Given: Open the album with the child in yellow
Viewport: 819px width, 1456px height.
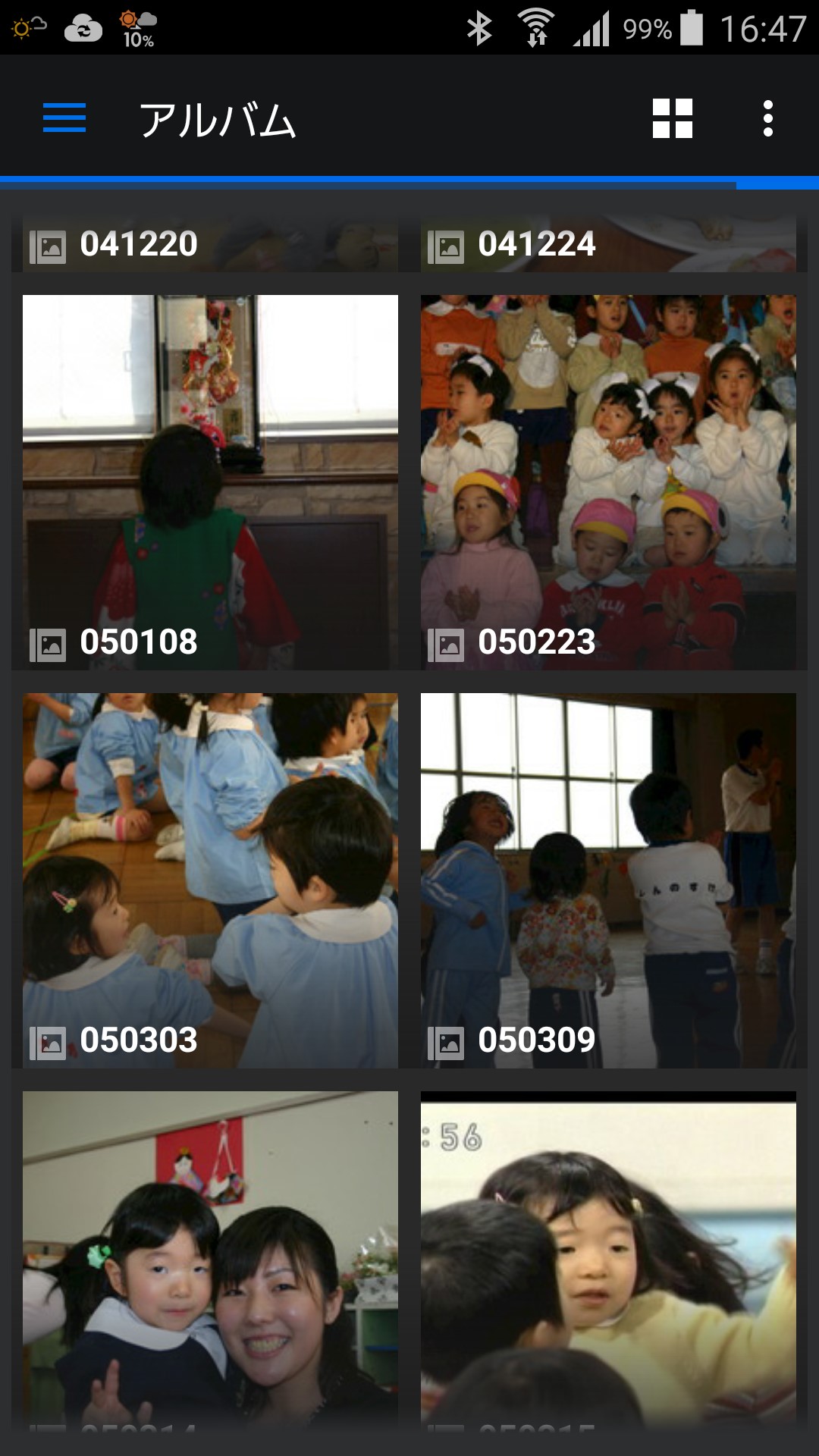Looking at the screenshot, I should [x=608, y=1259].
